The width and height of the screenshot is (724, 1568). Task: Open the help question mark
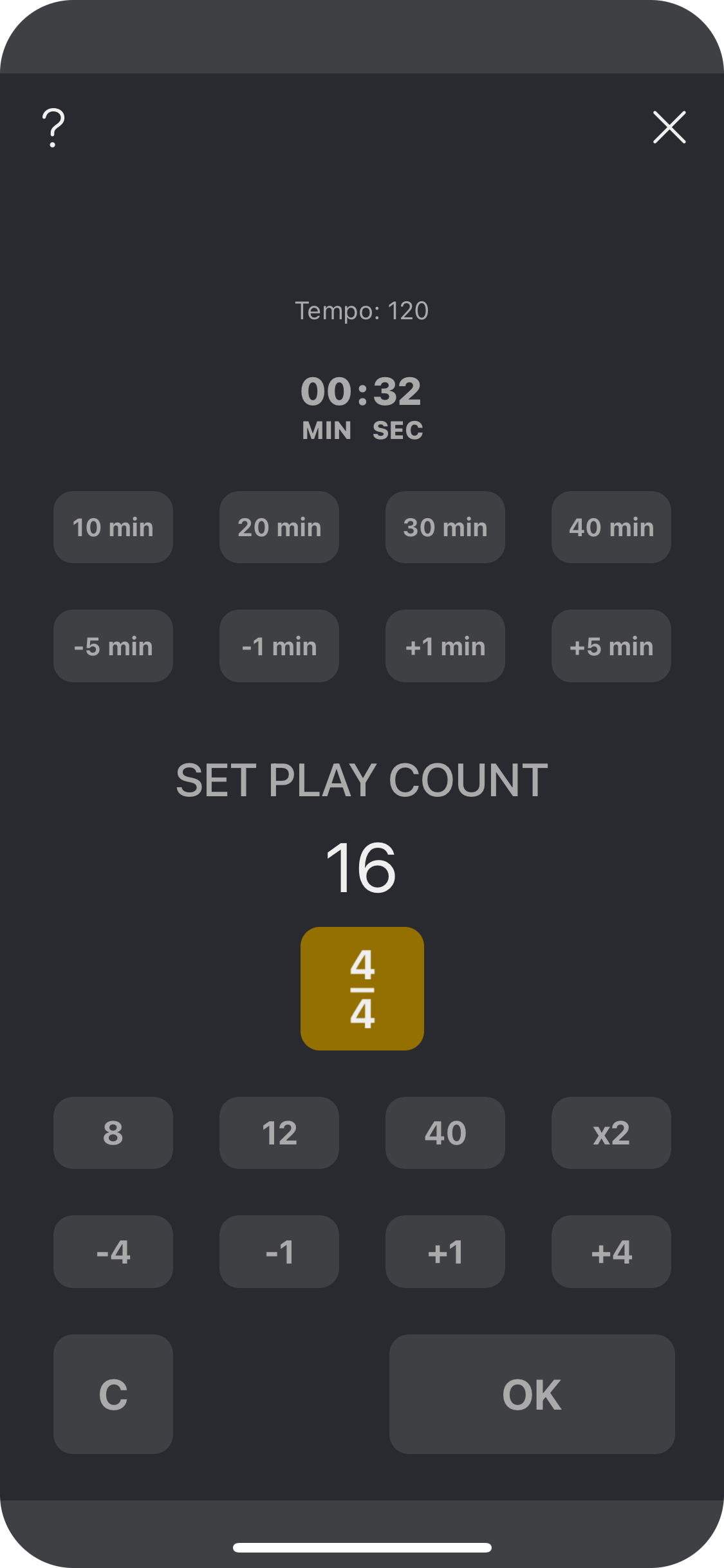pyautogui.click(x=53, y=127)
